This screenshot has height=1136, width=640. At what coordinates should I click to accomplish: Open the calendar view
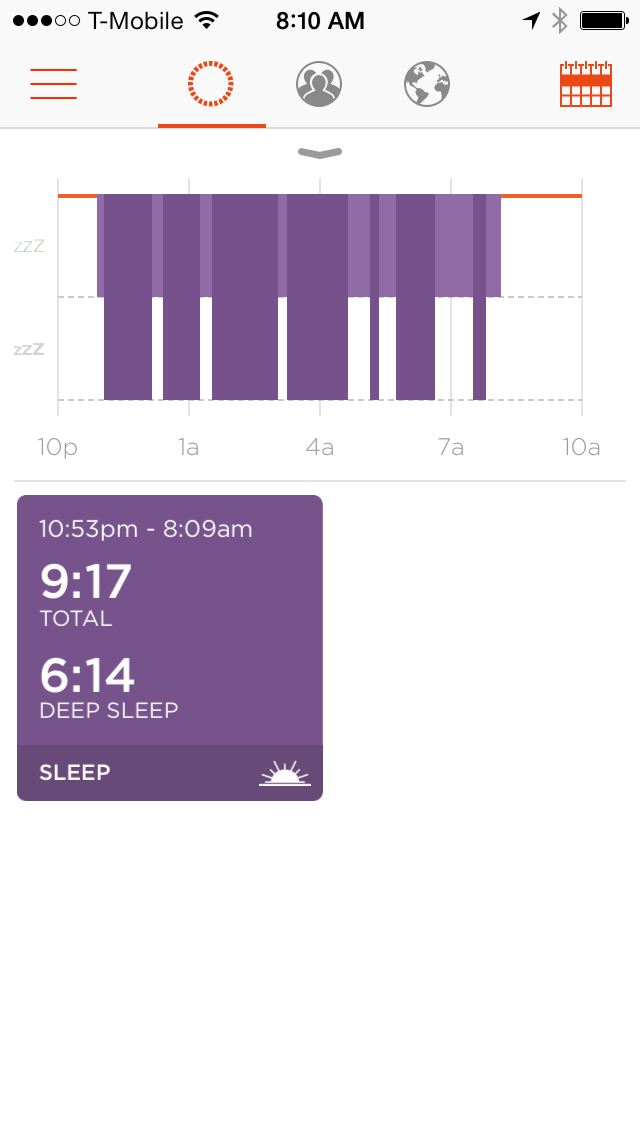(586, 84)
